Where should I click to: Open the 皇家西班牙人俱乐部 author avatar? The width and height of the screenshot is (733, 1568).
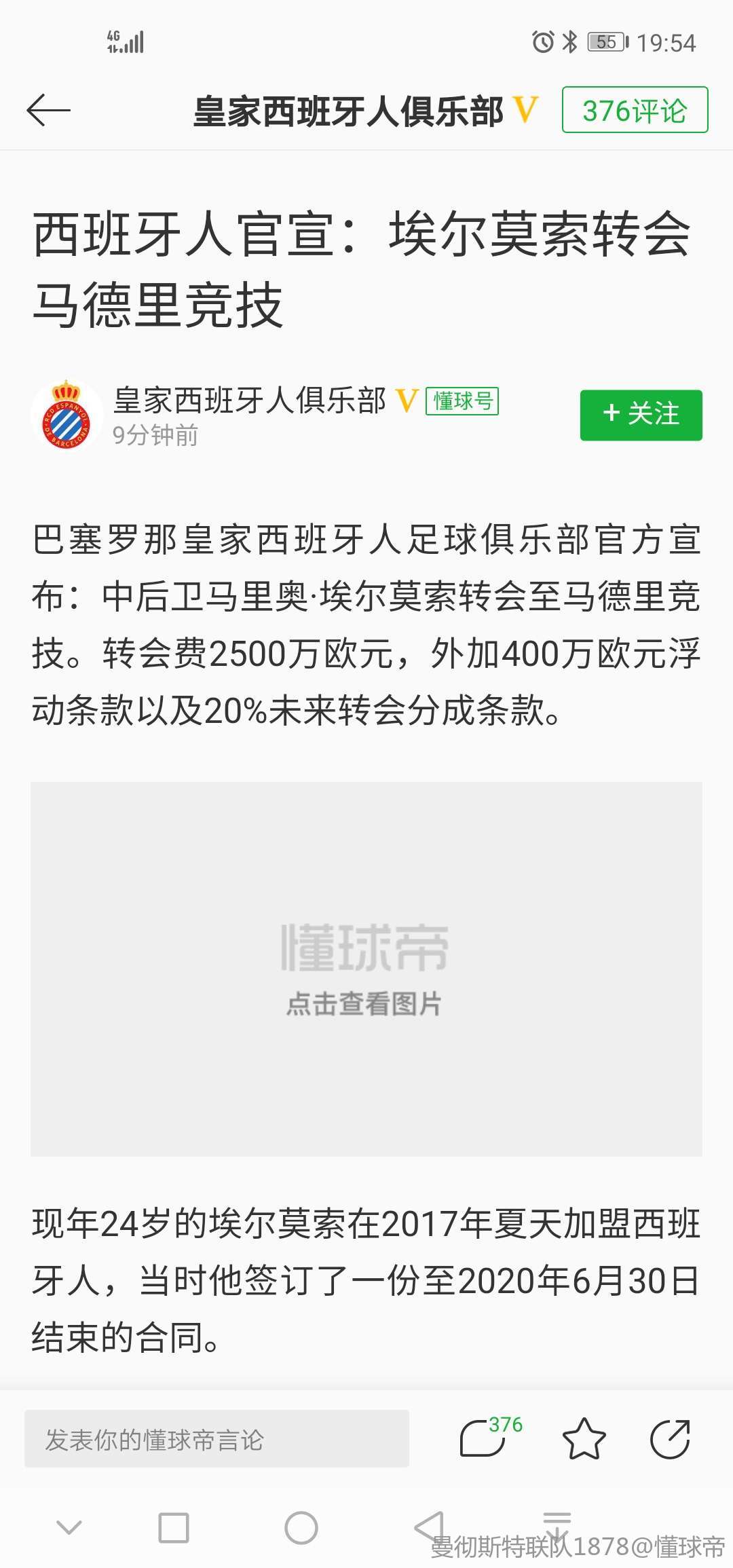point(67,415)
